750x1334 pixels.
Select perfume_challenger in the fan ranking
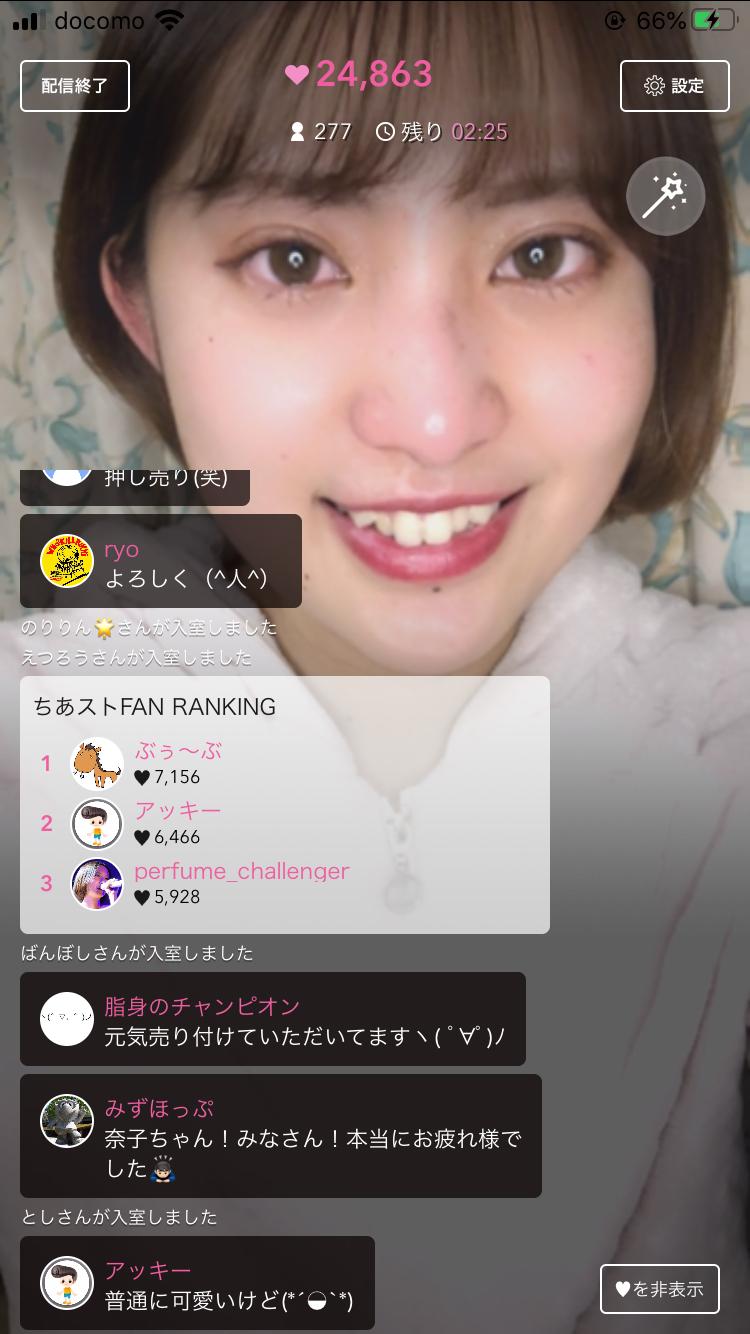(x=241, y=882)
